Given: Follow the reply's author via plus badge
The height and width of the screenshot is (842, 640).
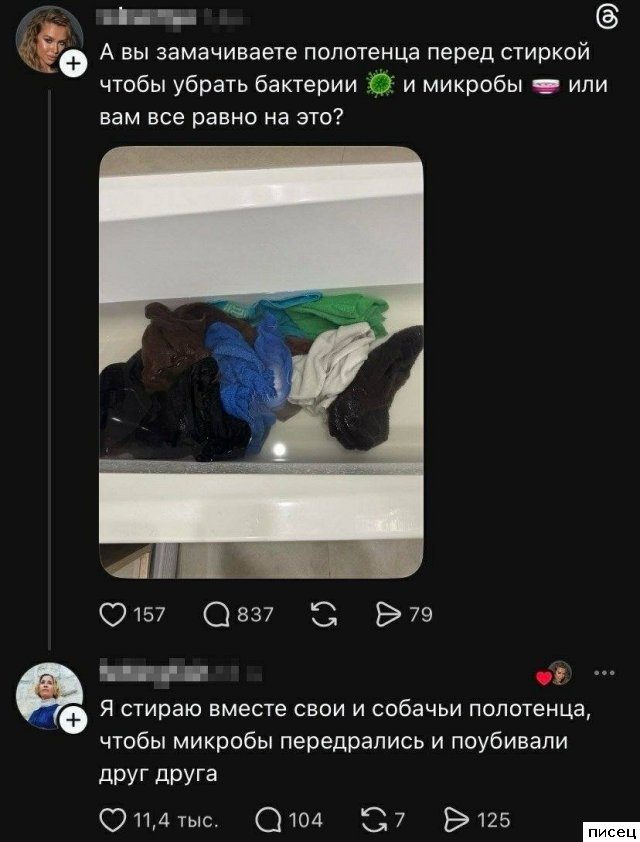Looking at the screenshot, I should [72, 720].
